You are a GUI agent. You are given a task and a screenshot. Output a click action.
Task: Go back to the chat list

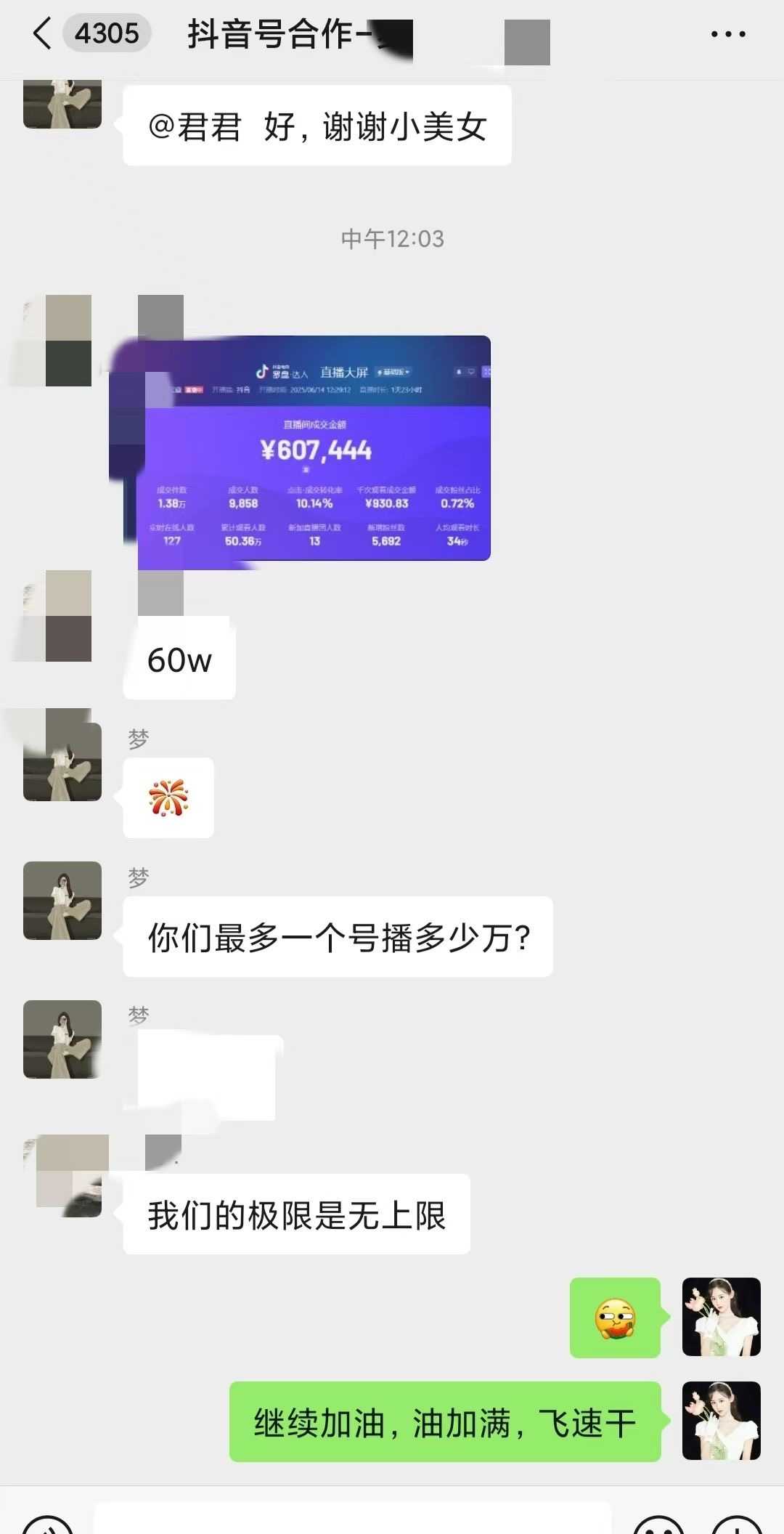pyautogui.click(x=42, y=33)
